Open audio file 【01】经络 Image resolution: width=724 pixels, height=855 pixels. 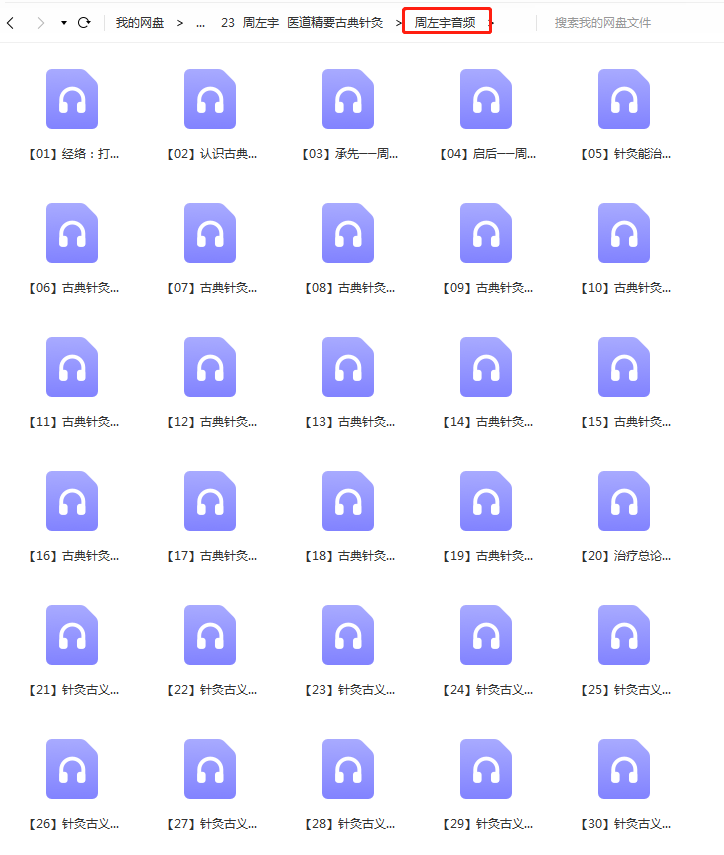click(x=72, y=99)
